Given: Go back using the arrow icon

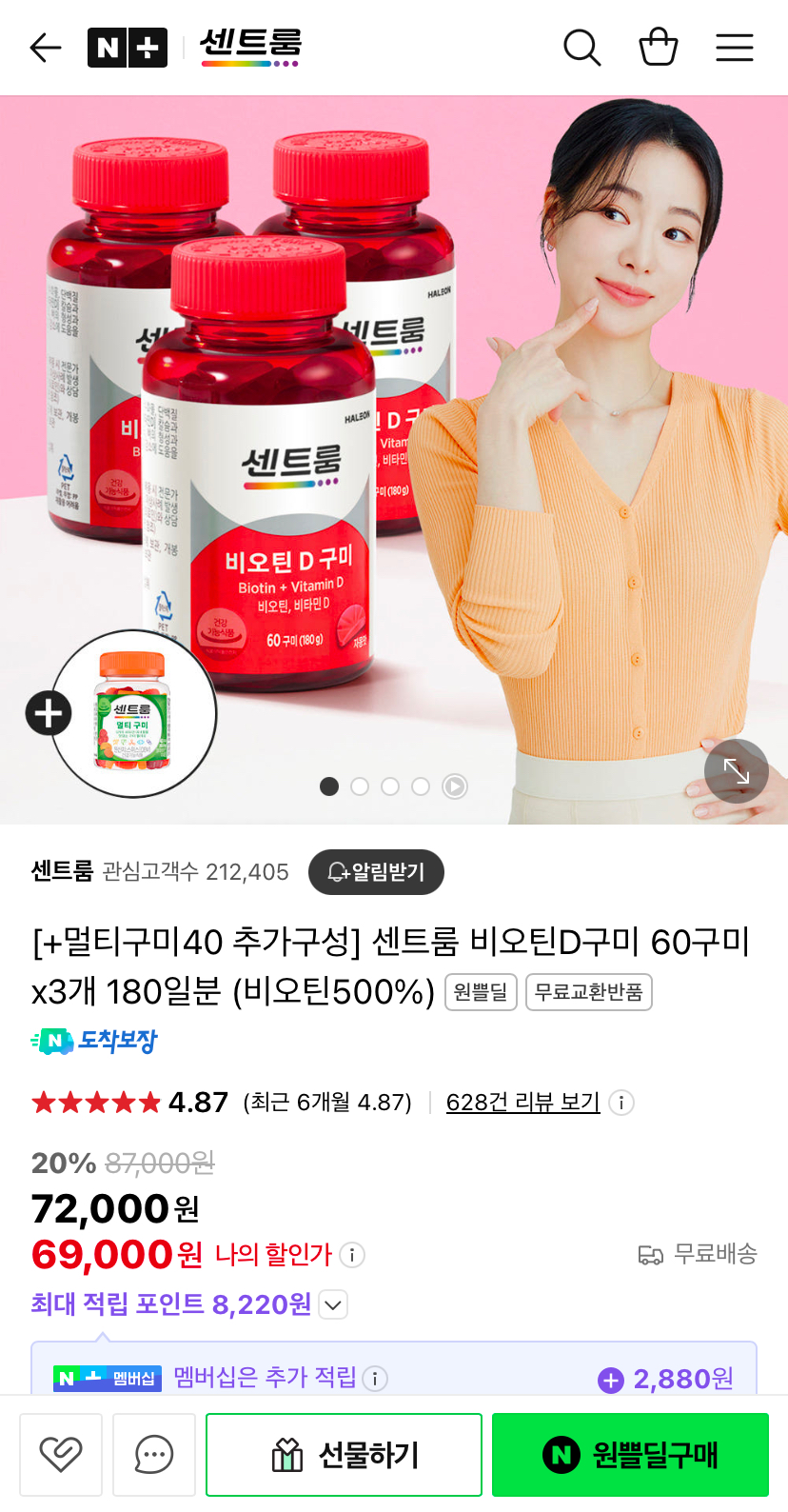Looking at the screenshot, I should (46, 48).
